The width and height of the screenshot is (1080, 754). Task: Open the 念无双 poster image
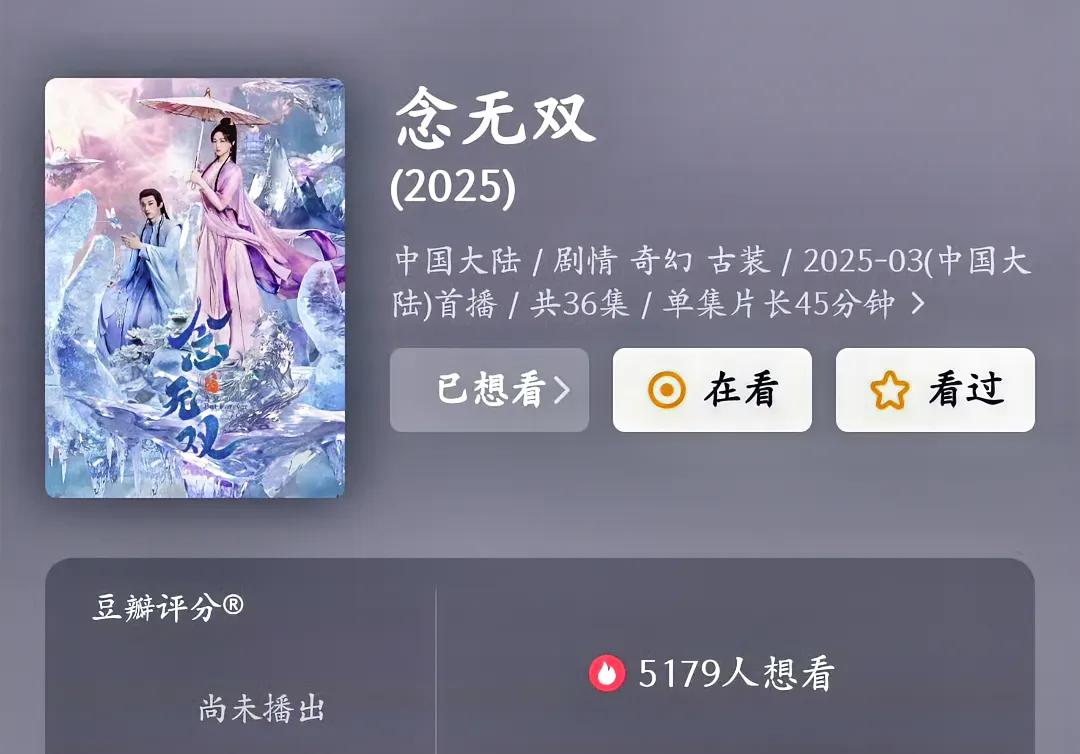(195, 288)
